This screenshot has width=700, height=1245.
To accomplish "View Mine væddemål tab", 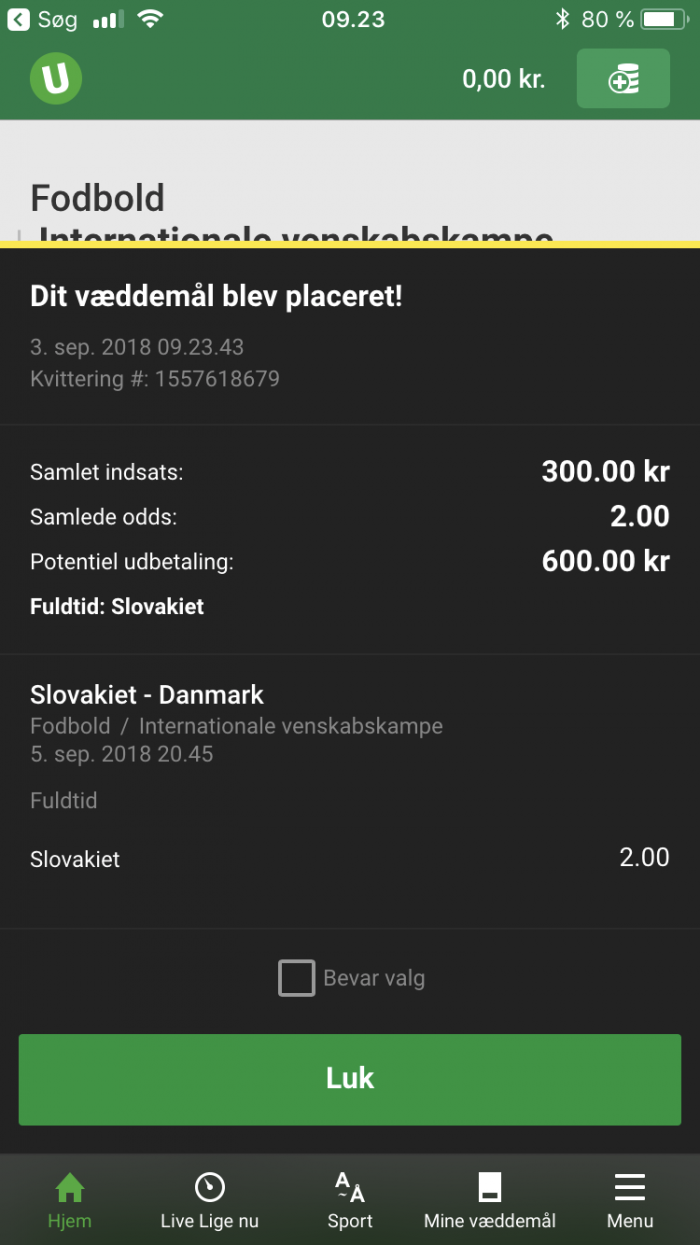I will pos(490,1201).
